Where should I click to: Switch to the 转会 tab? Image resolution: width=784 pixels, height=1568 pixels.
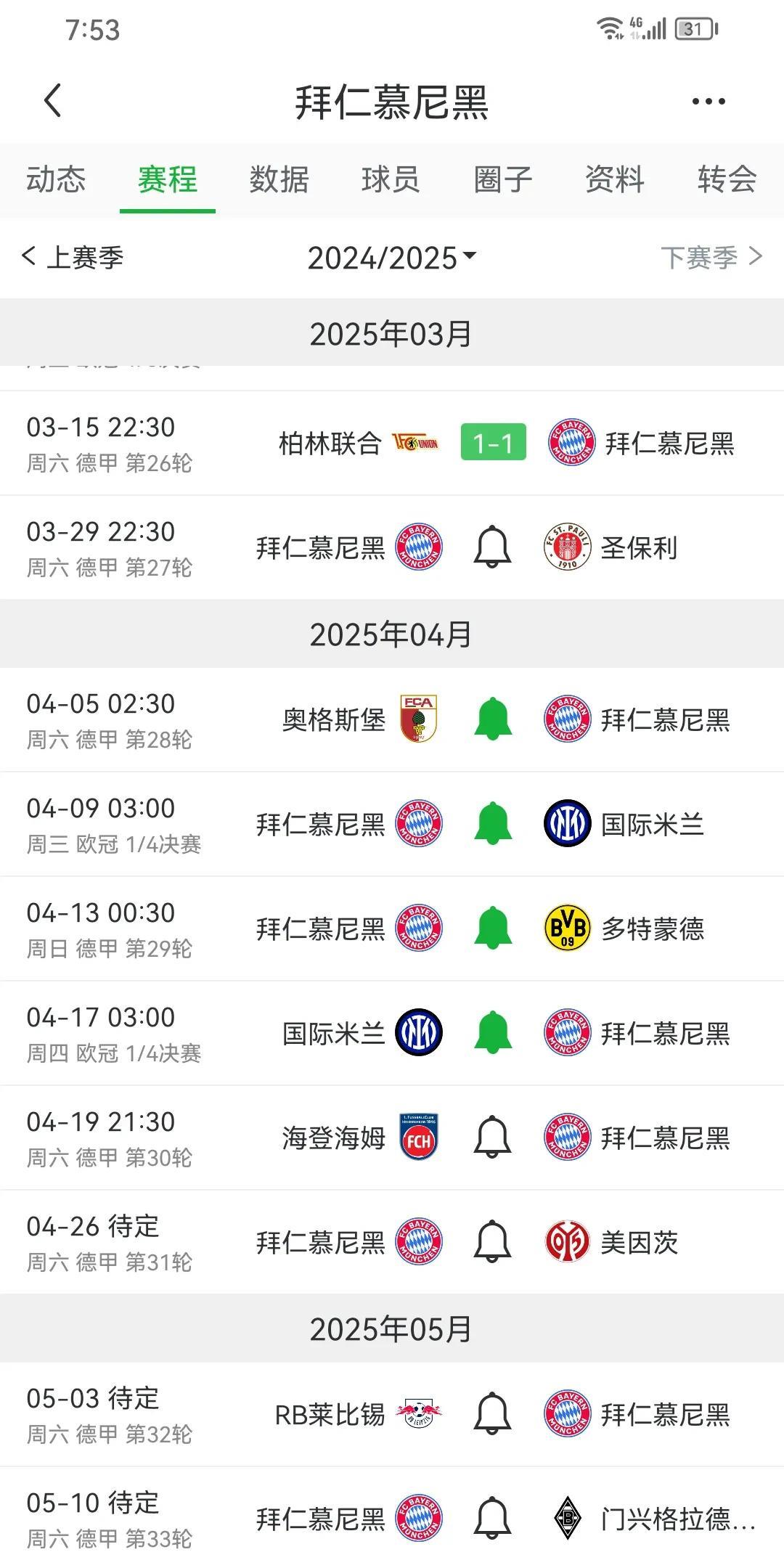727,179
